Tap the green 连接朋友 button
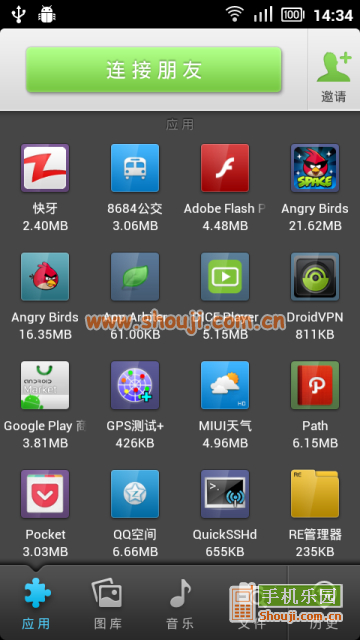The width and height of the screenshot is (360, 640). tap(153, 70)
